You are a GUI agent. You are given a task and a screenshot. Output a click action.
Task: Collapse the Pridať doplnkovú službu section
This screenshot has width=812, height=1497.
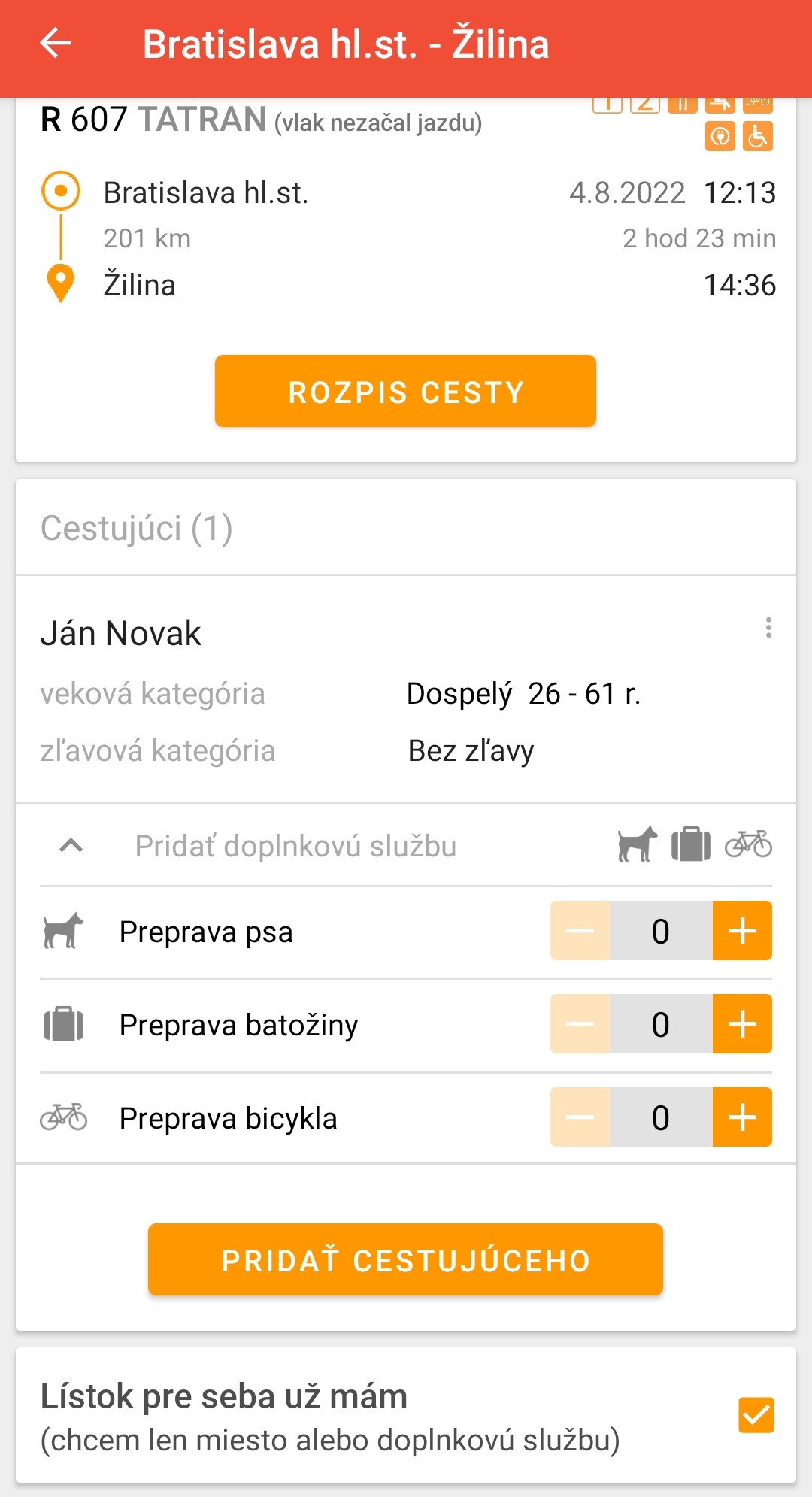pyautogui.click(x=70, y=844)
